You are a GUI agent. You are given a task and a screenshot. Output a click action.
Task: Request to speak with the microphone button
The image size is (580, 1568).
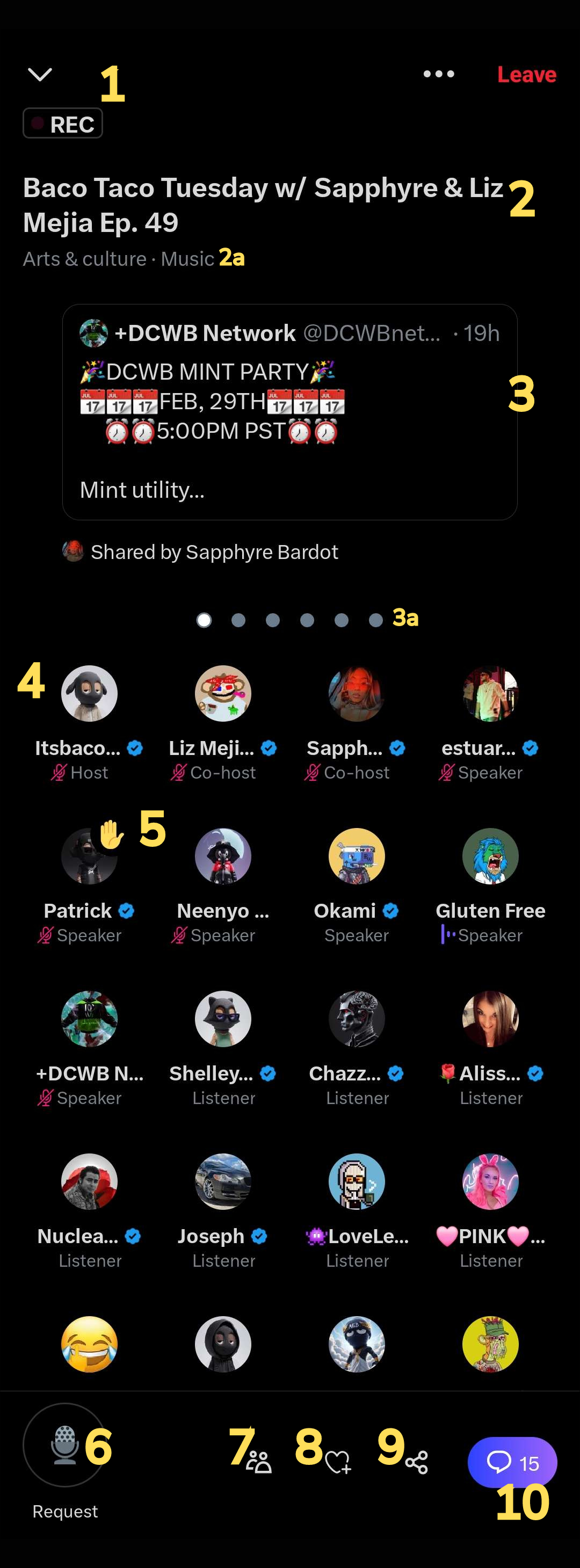[64, 1445]
